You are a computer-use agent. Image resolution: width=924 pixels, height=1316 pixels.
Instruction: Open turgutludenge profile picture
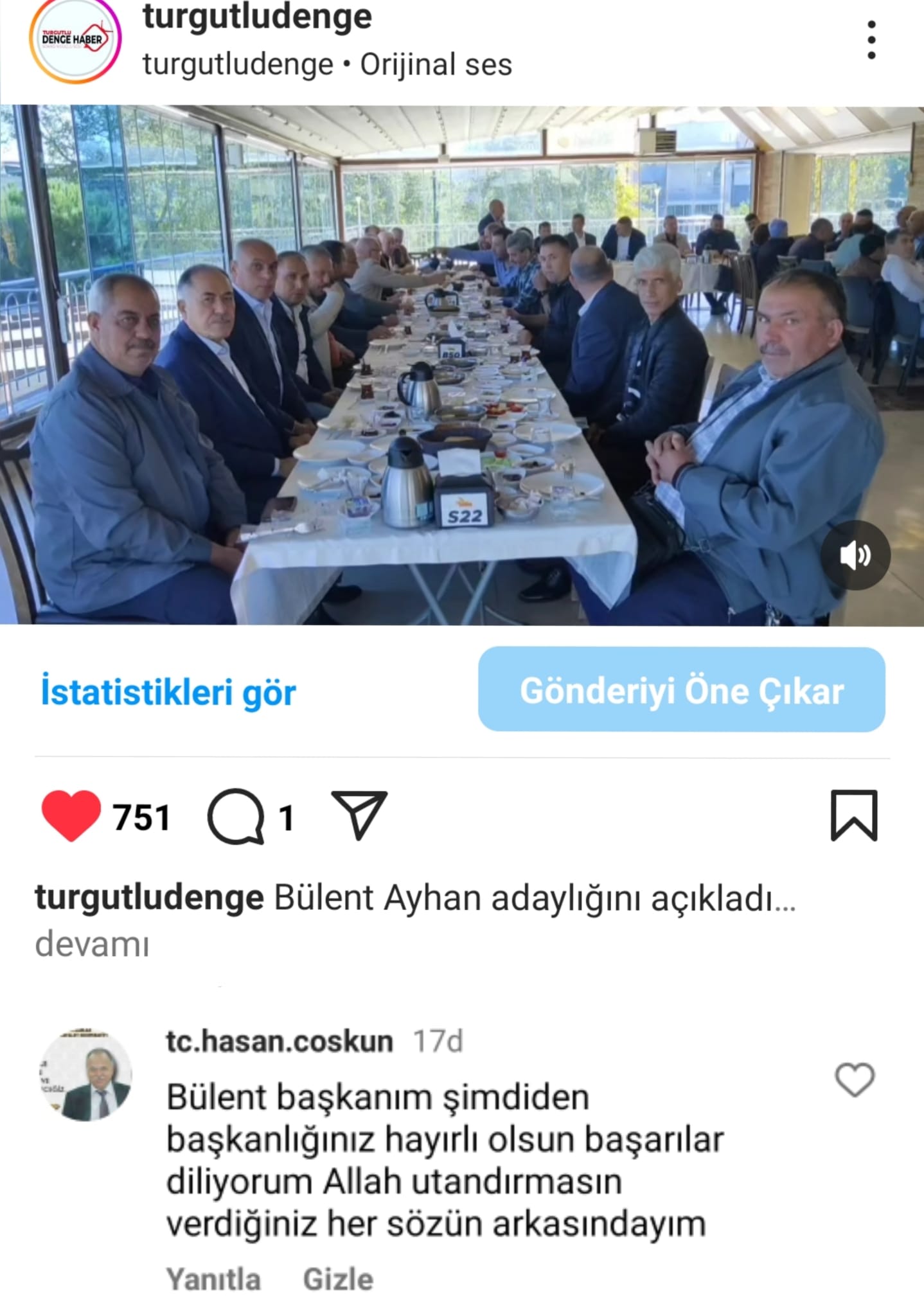tap(76, 40)
